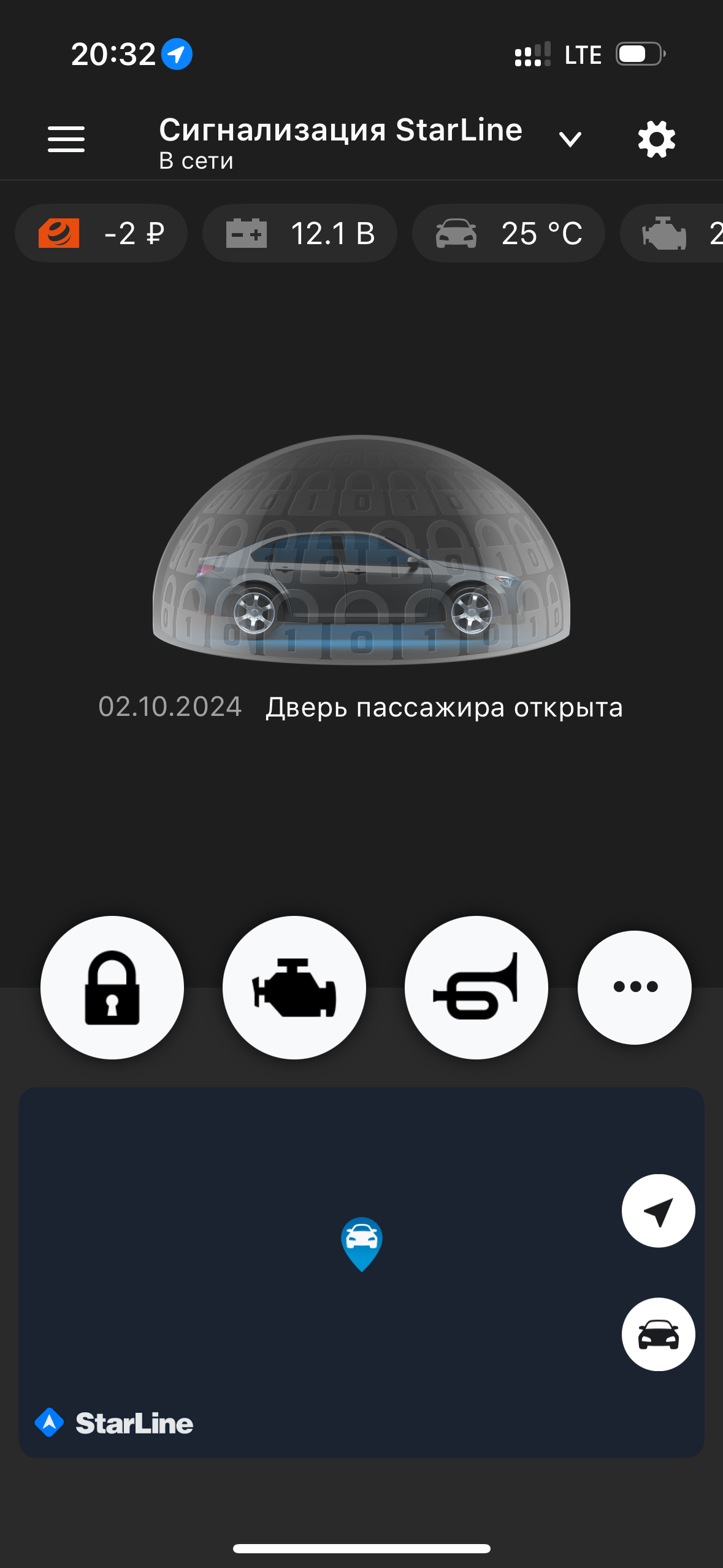Screen dimensions: 723x1568
Task: Open the 25 °C cabin temperature chip
Action: (x=508, y=234)
